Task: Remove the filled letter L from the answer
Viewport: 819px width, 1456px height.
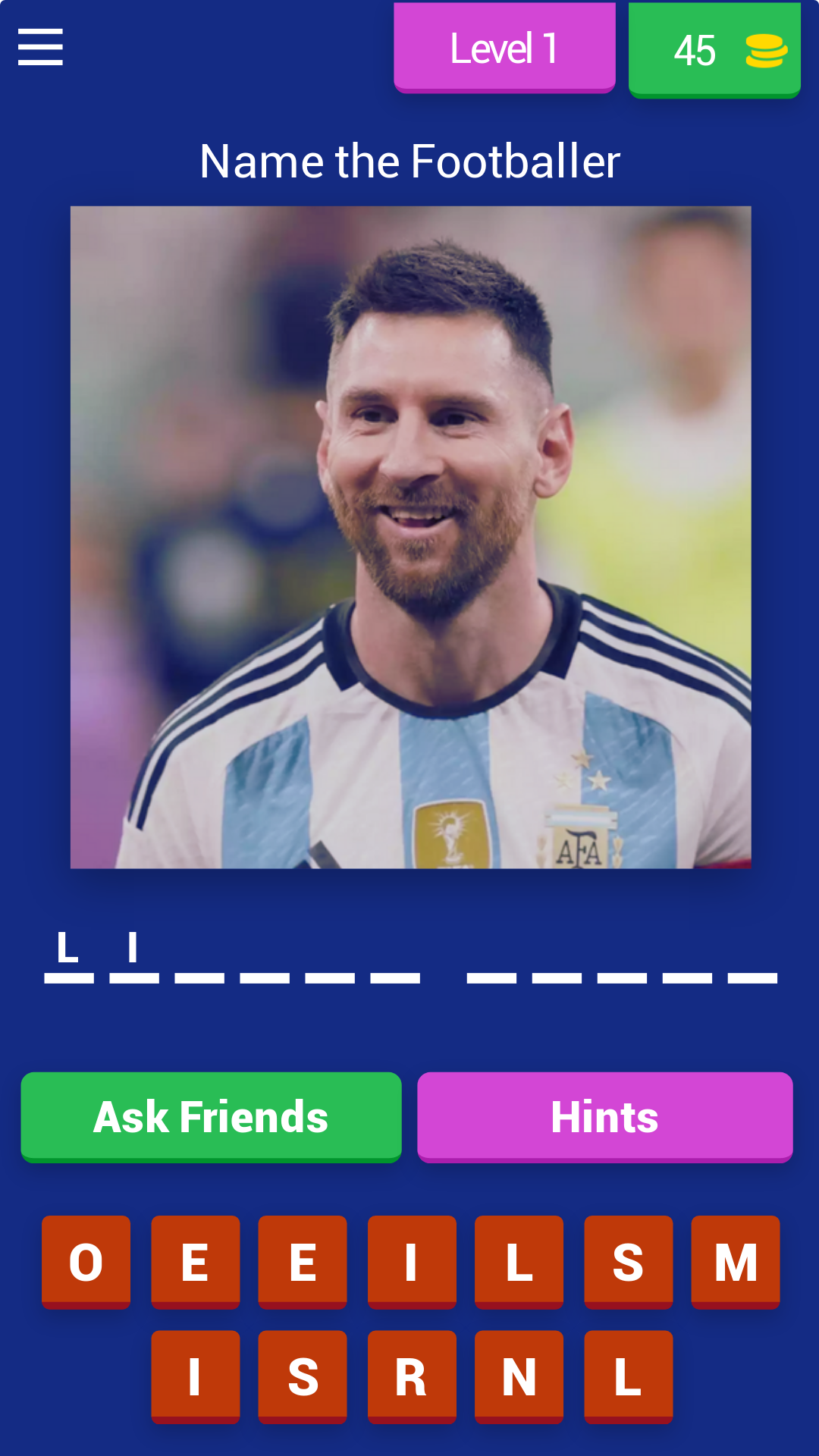Action: [68, 952]
